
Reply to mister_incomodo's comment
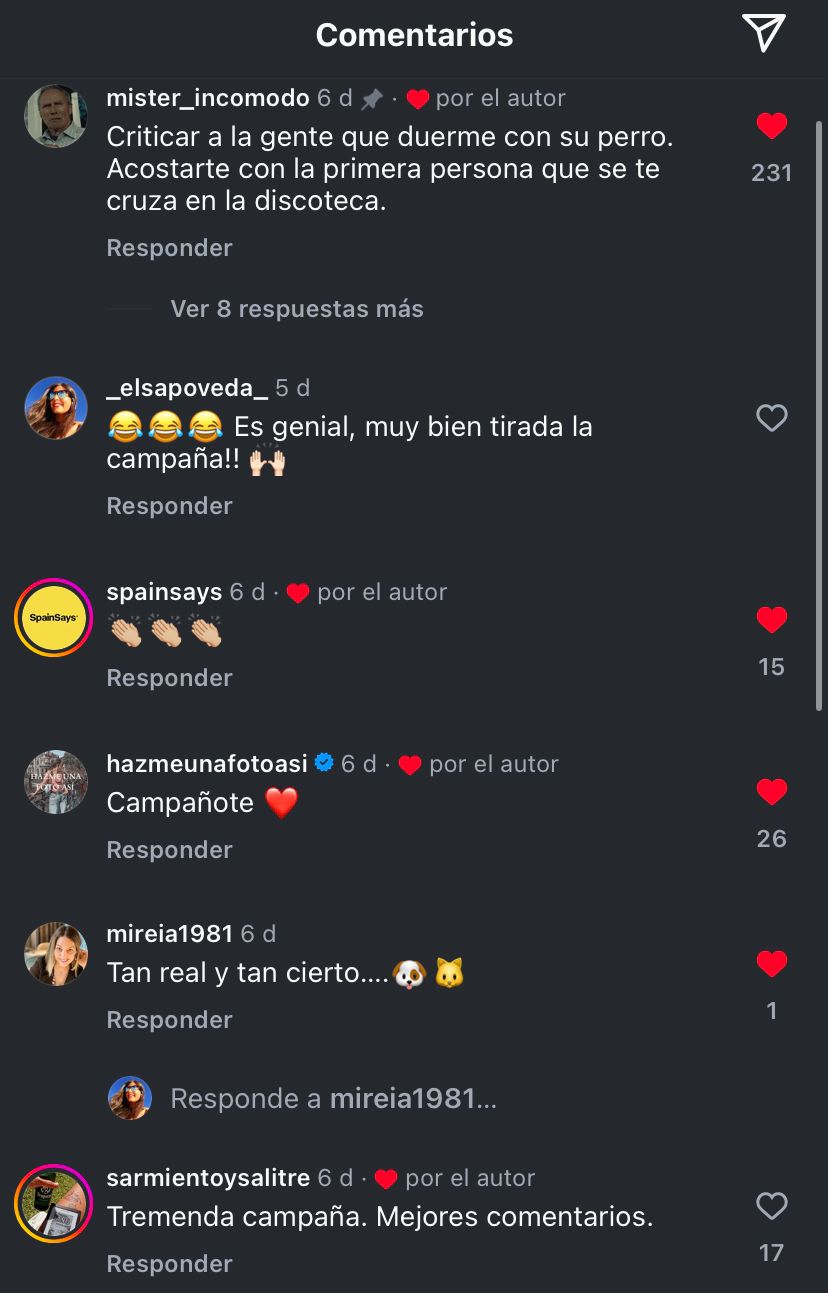coord(169,248)
